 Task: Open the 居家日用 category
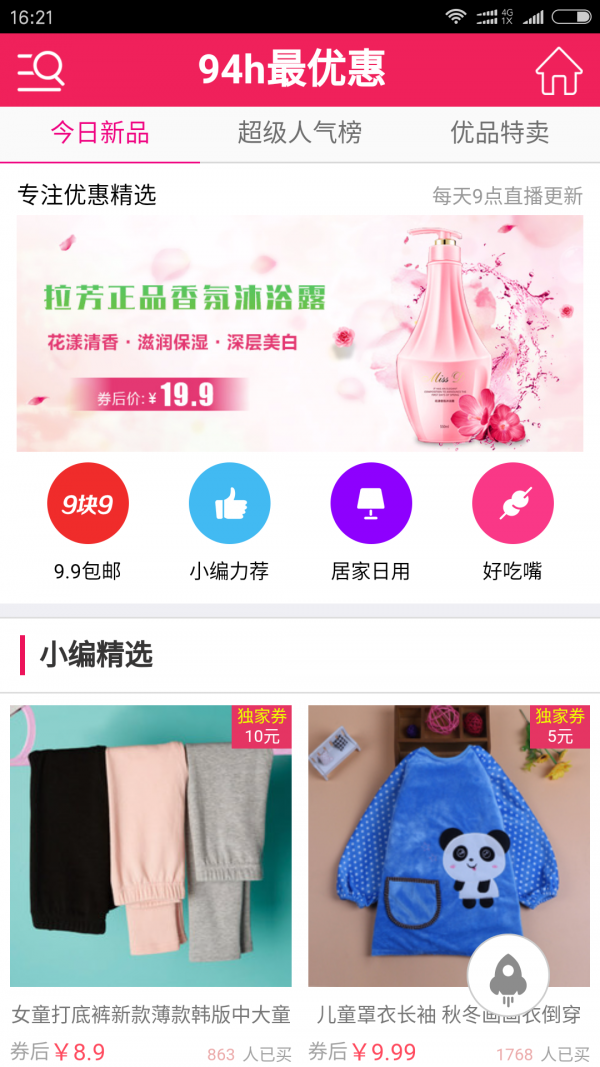371,503
